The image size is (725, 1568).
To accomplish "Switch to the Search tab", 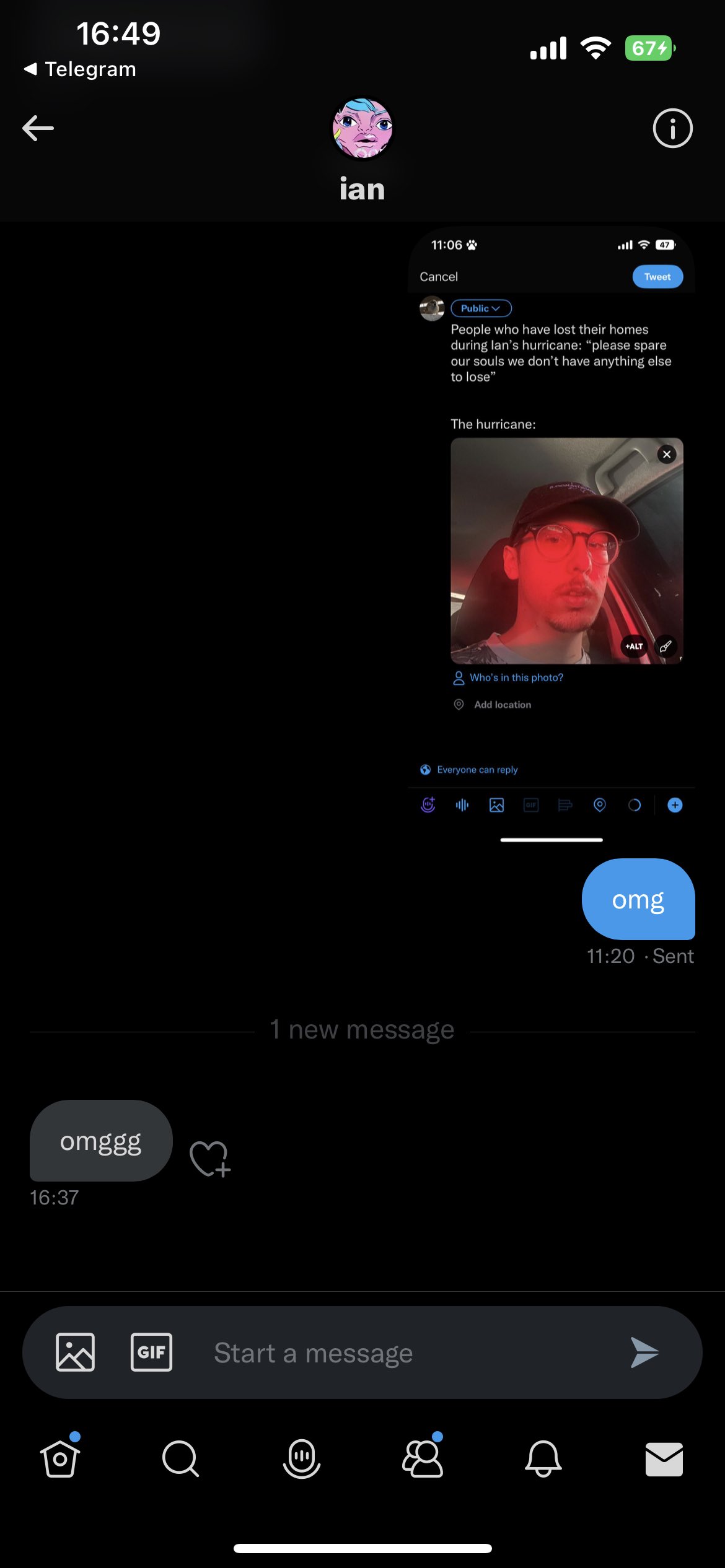I will [x=180, y=1459].
